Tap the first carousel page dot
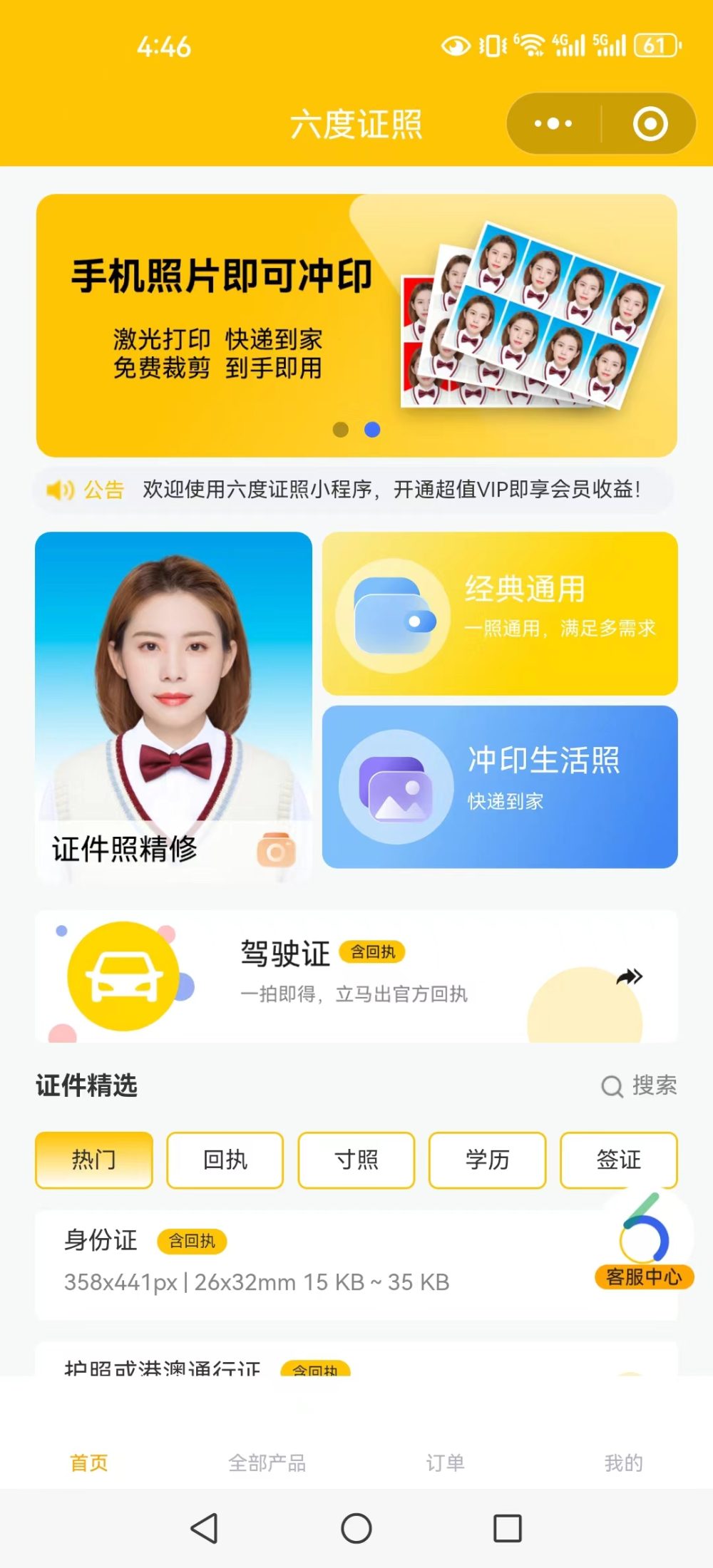The width and height of the screenshot is (713, 1568). [339, 430]
